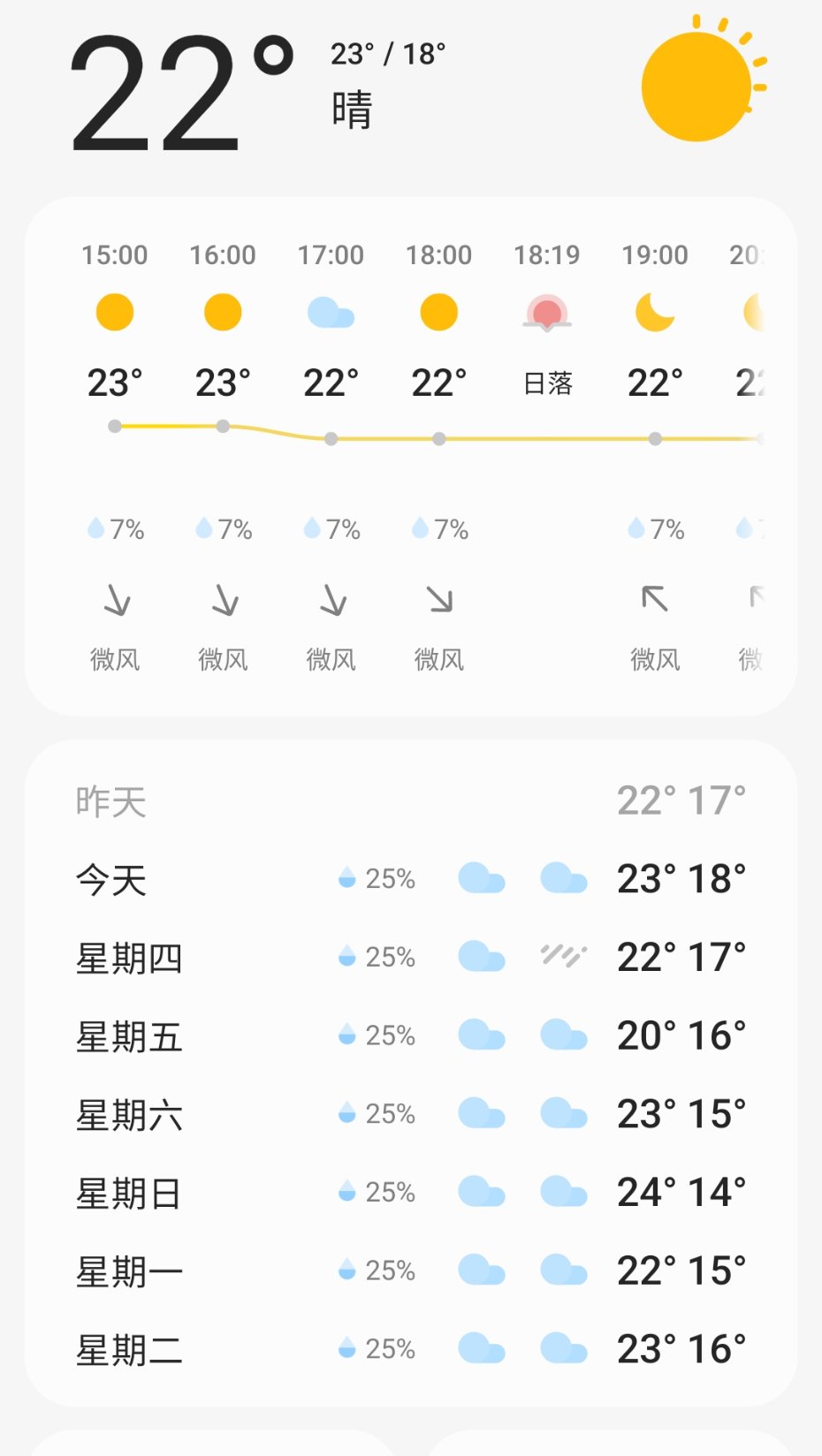
Task: Open the 星期四 daily forecast
Action: point(411,957)
